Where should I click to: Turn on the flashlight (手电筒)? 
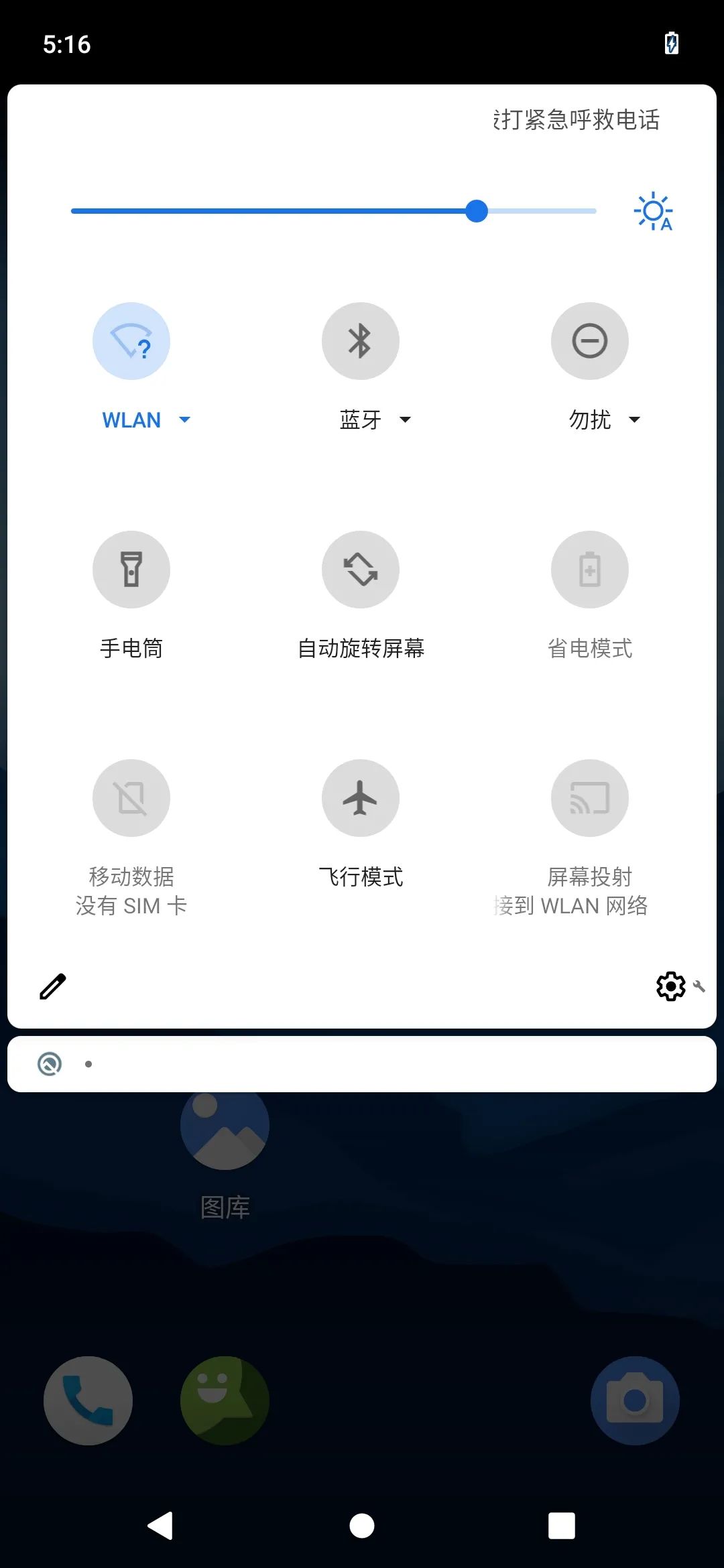click(x=131, y=570)
